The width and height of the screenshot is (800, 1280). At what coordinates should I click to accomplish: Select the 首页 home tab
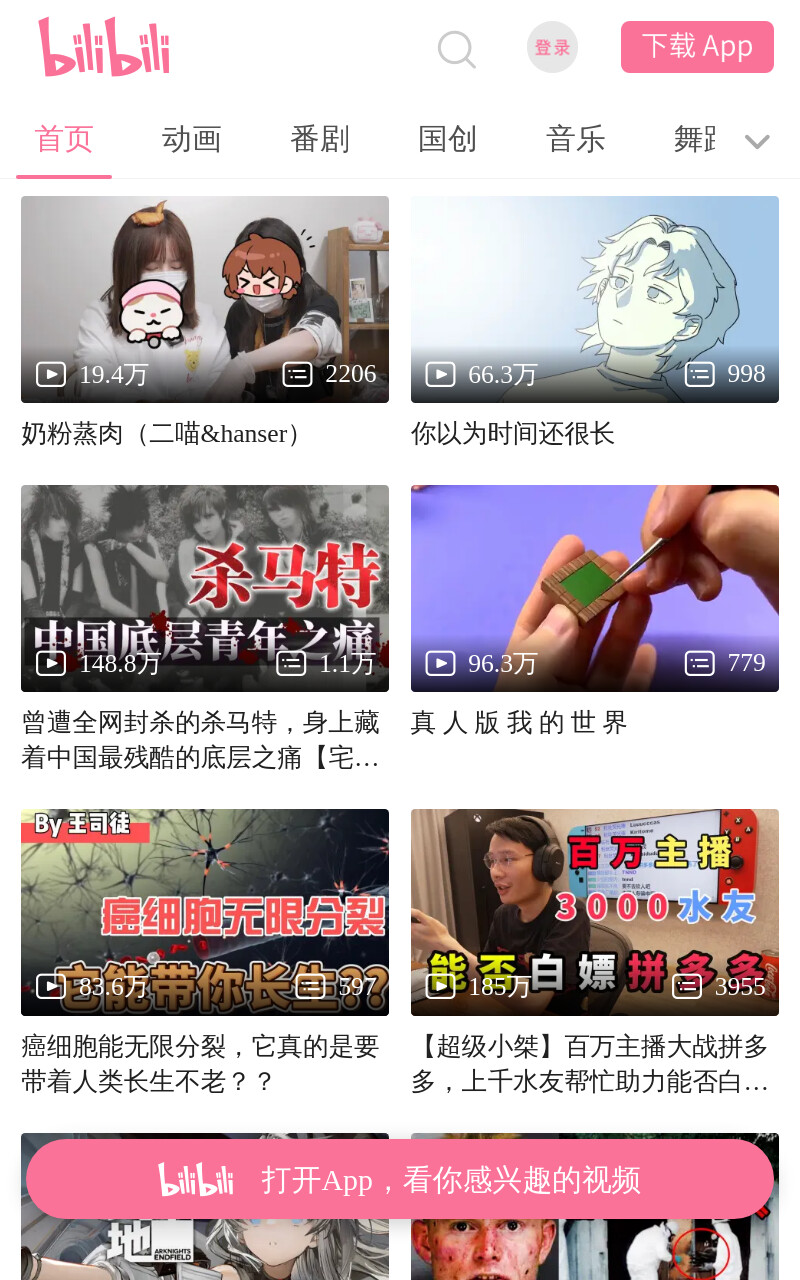pos(64,139)
